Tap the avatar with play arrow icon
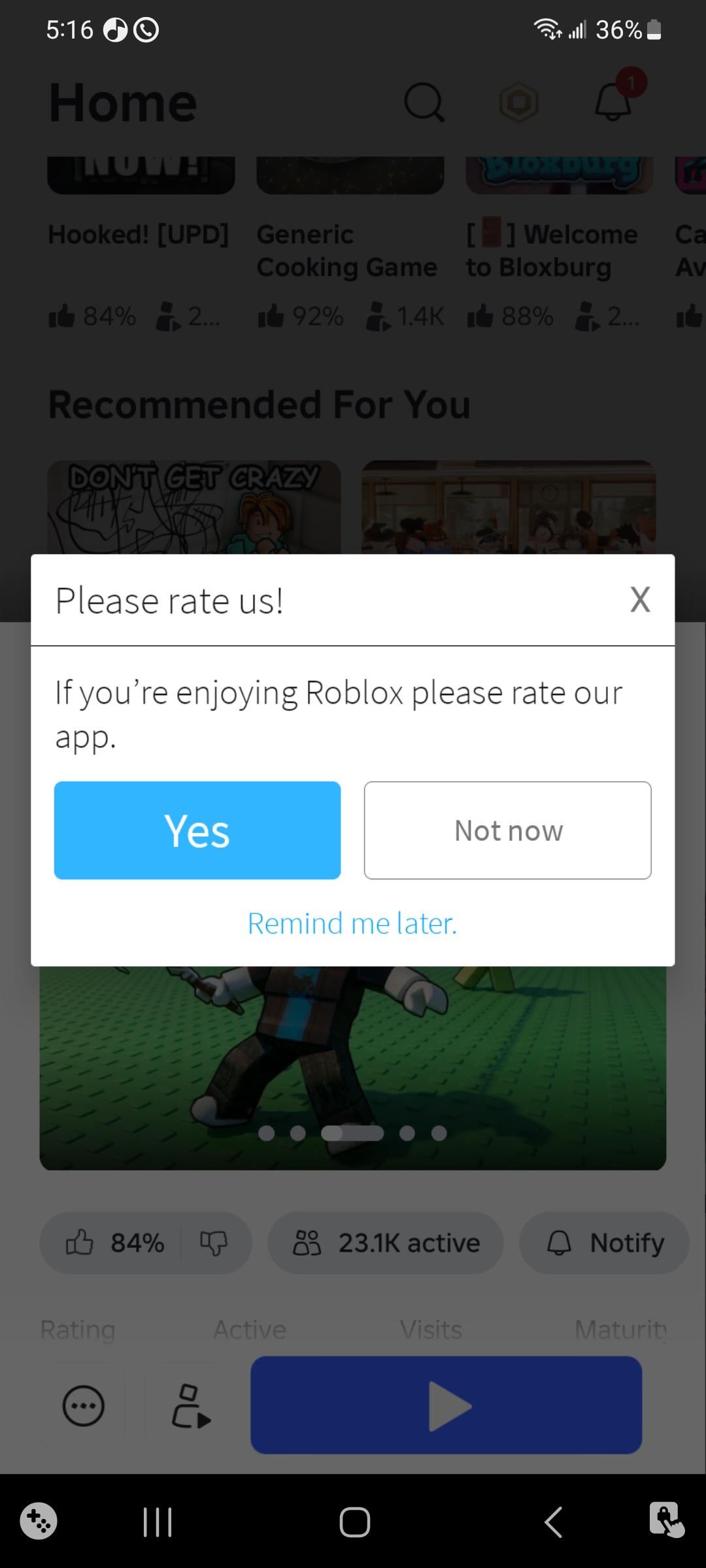The height and width of the screenshot is (1568, 706). coord(190,1405)
